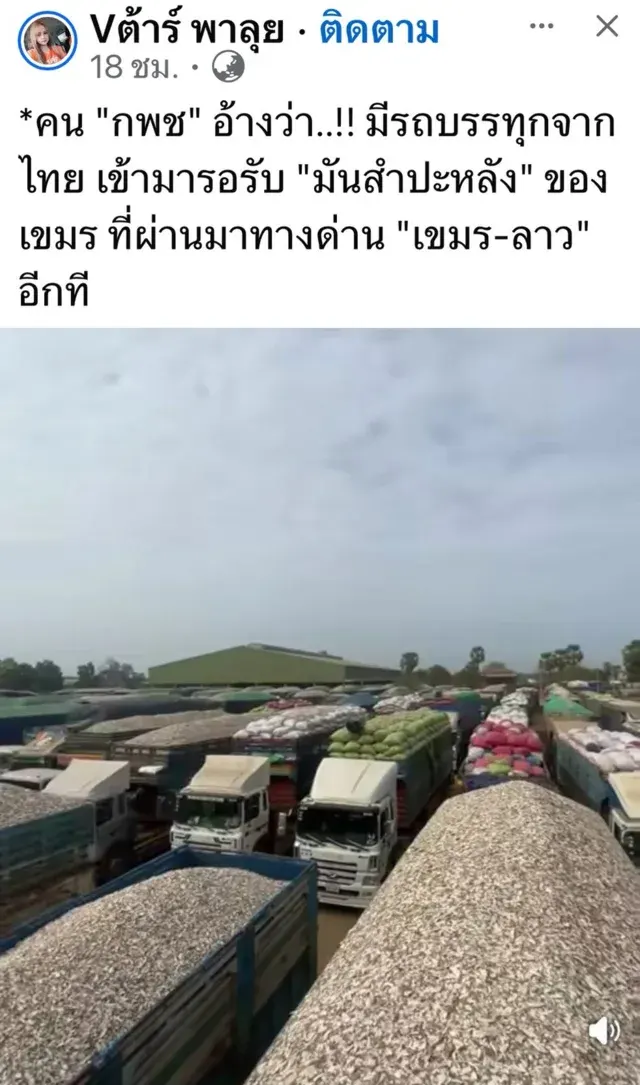Viewport: 640px width, 1085px height.
Task: Follow the page with ติดตาม
Action: coord(379,31)
